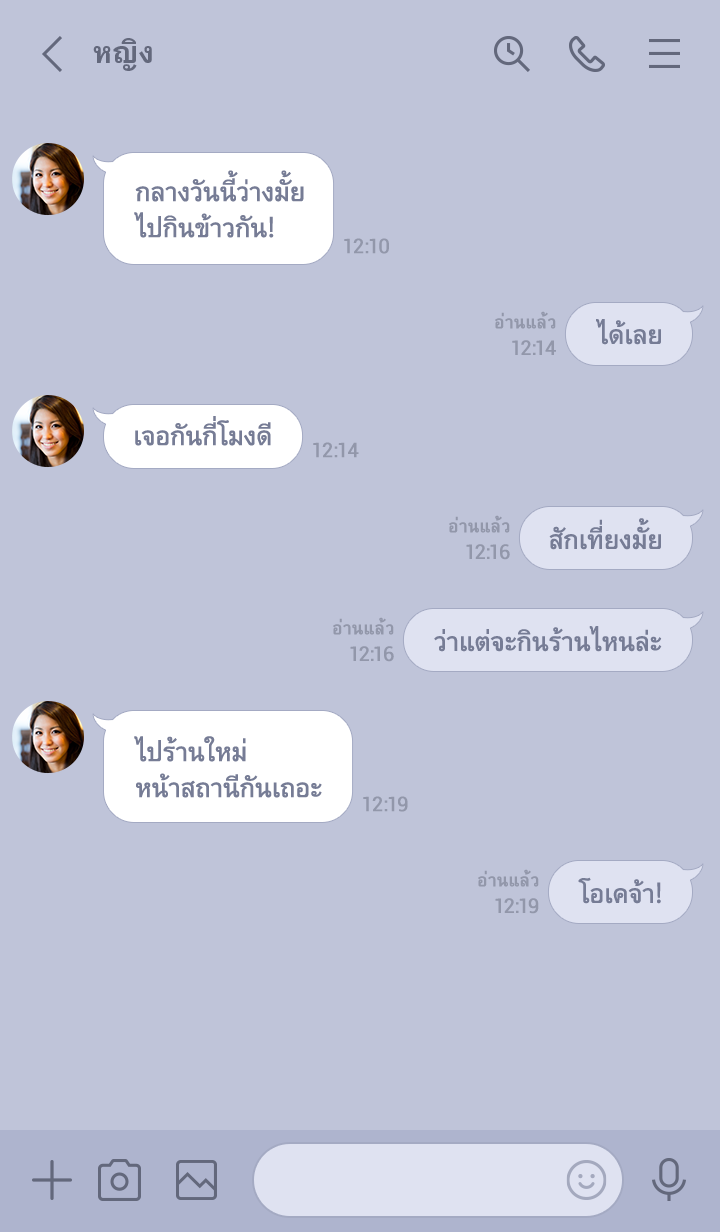Screen dimensions: 720x1232
Task: Search the chat history
Action: coord(511,54)
